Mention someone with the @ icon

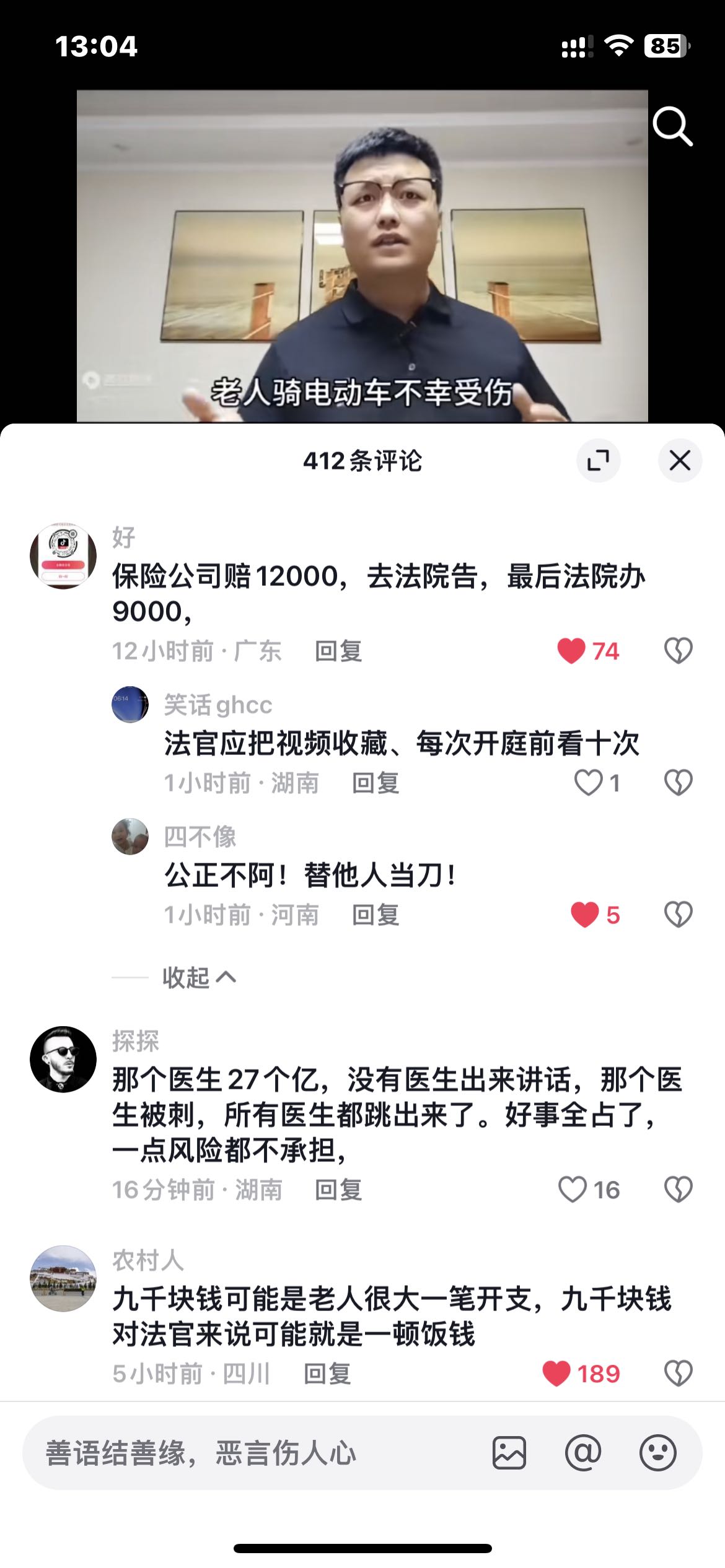583,1453
